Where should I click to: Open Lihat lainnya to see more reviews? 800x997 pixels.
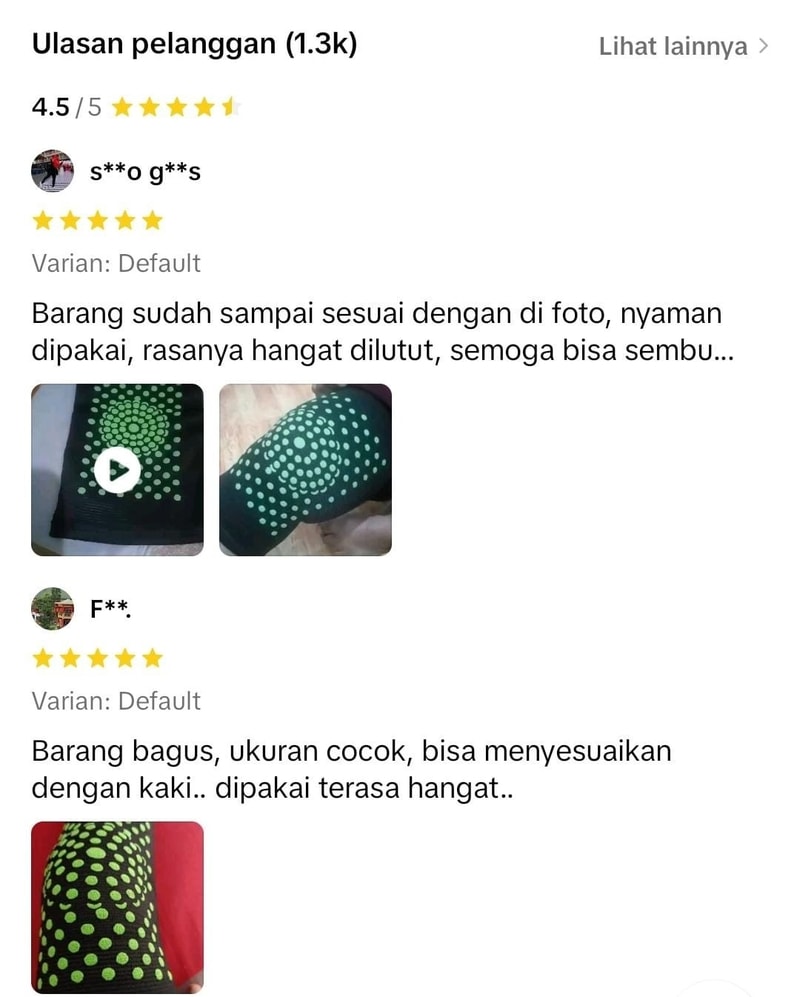tap(684, 46)
